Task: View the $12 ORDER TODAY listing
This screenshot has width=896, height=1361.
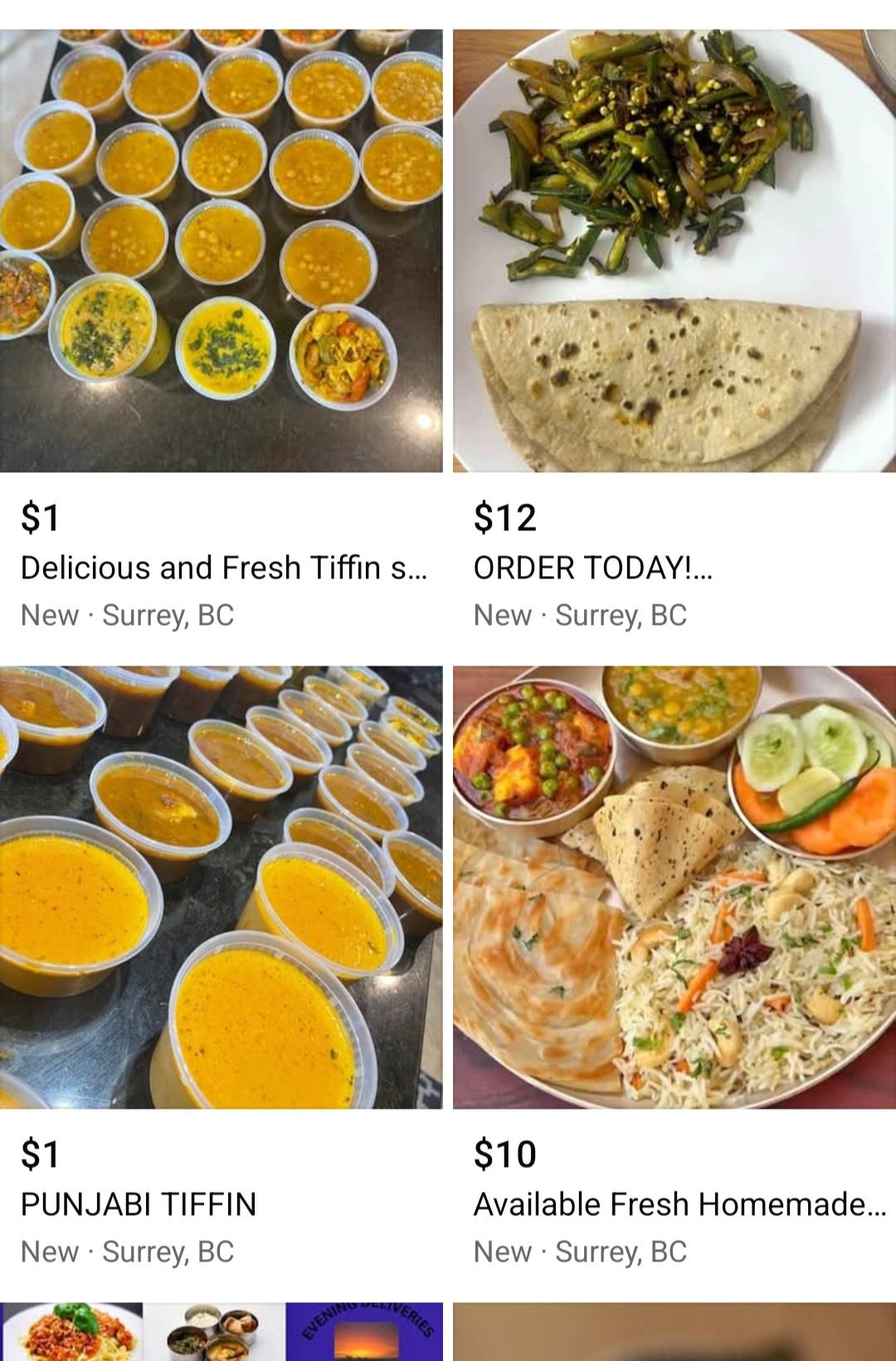Action: (674, 251)
